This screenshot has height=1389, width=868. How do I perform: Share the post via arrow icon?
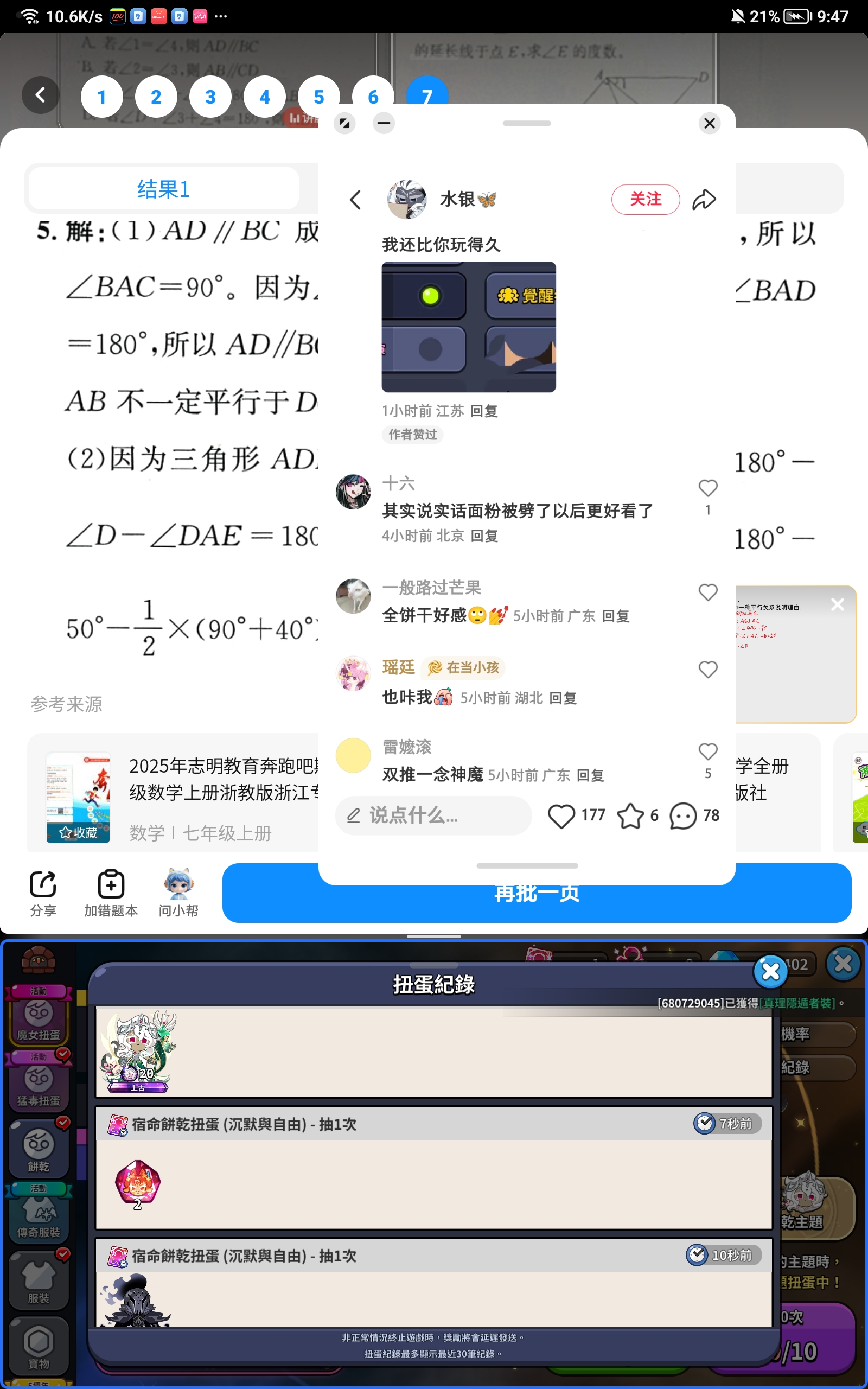pyautogui.click(x=704, y=199)
